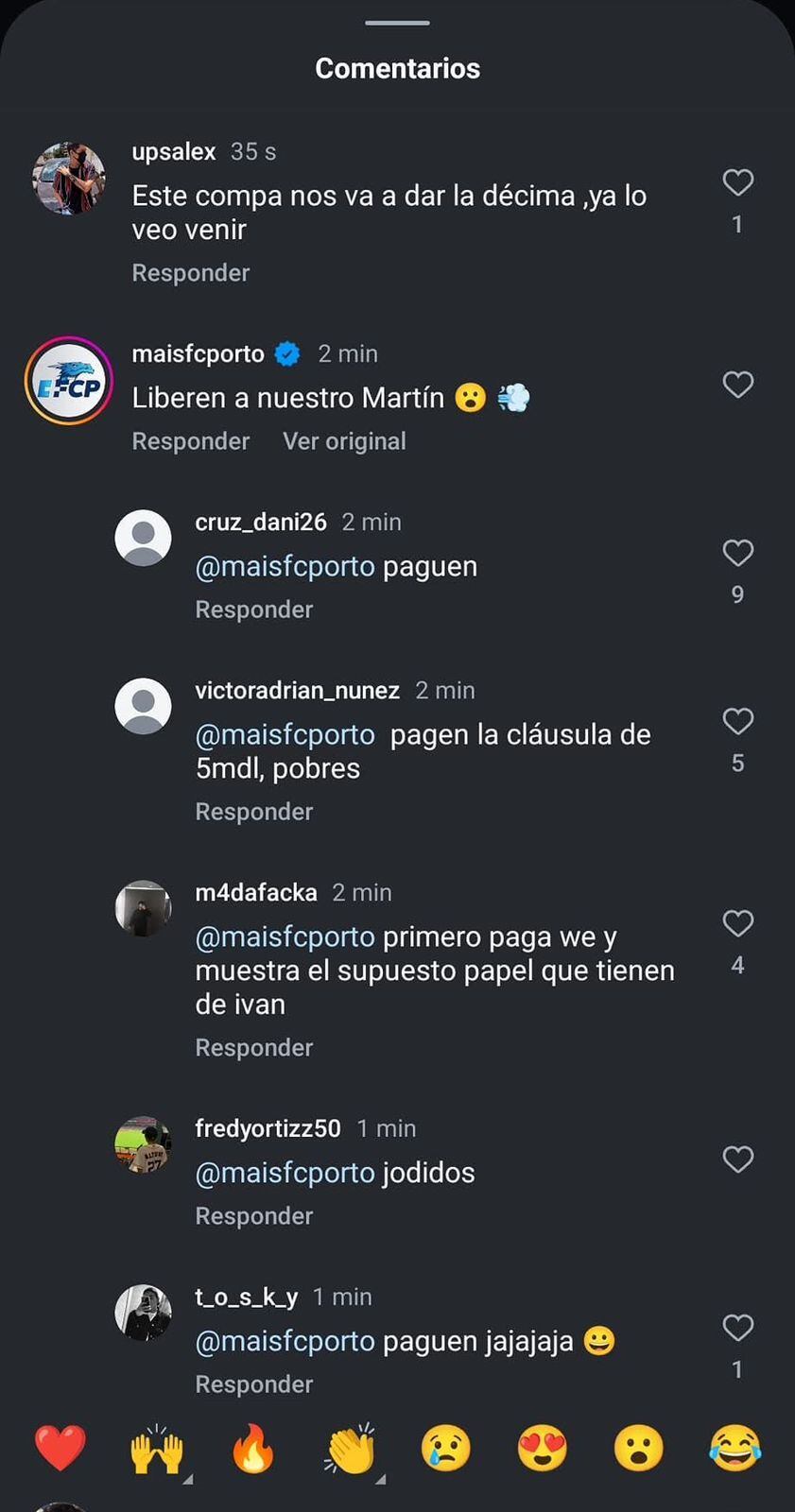Like t_o_s_k_y's reply
Viewport: 795px width, 1512px height.
click(737, 1328)
